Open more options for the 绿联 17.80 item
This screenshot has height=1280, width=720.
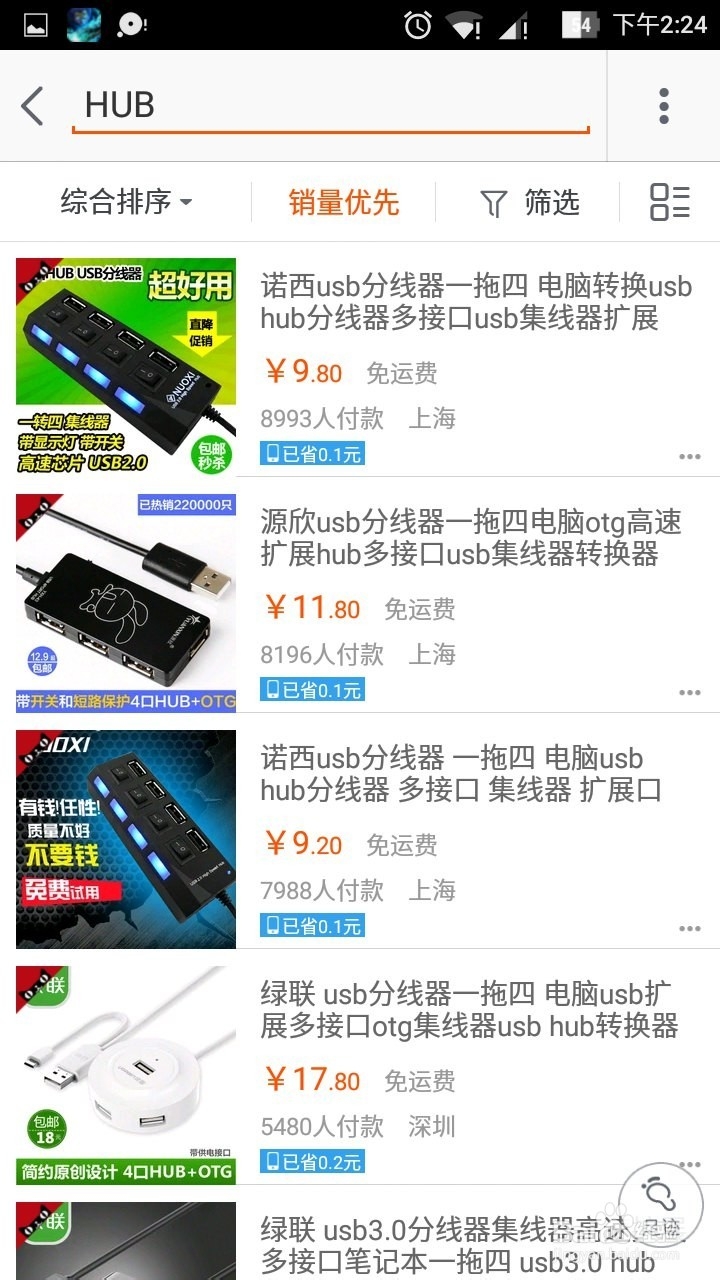click(x=689, y=1163)
